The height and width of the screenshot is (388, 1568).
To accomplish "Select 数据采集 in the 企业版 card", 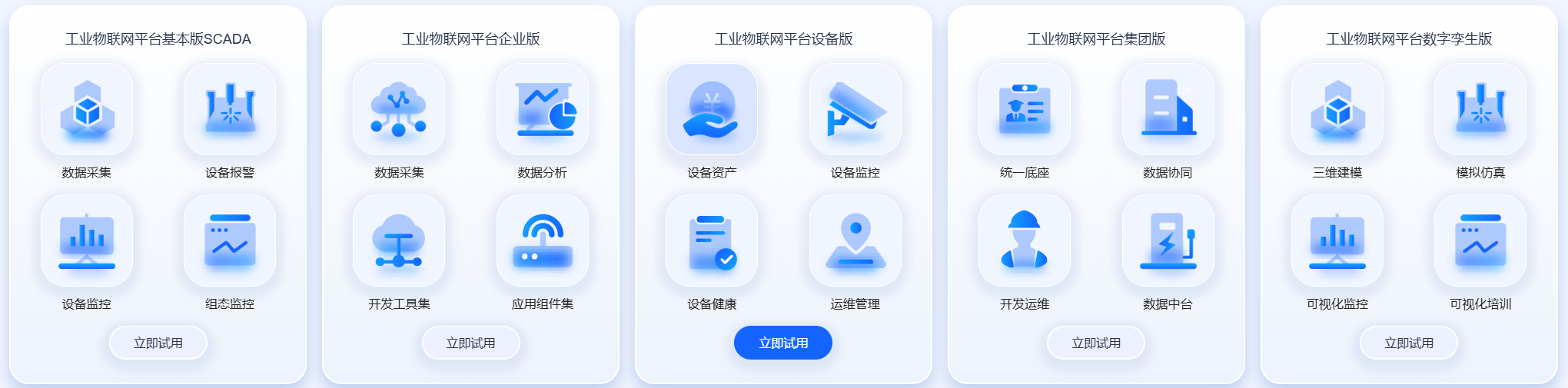I will tap(399, 110).
